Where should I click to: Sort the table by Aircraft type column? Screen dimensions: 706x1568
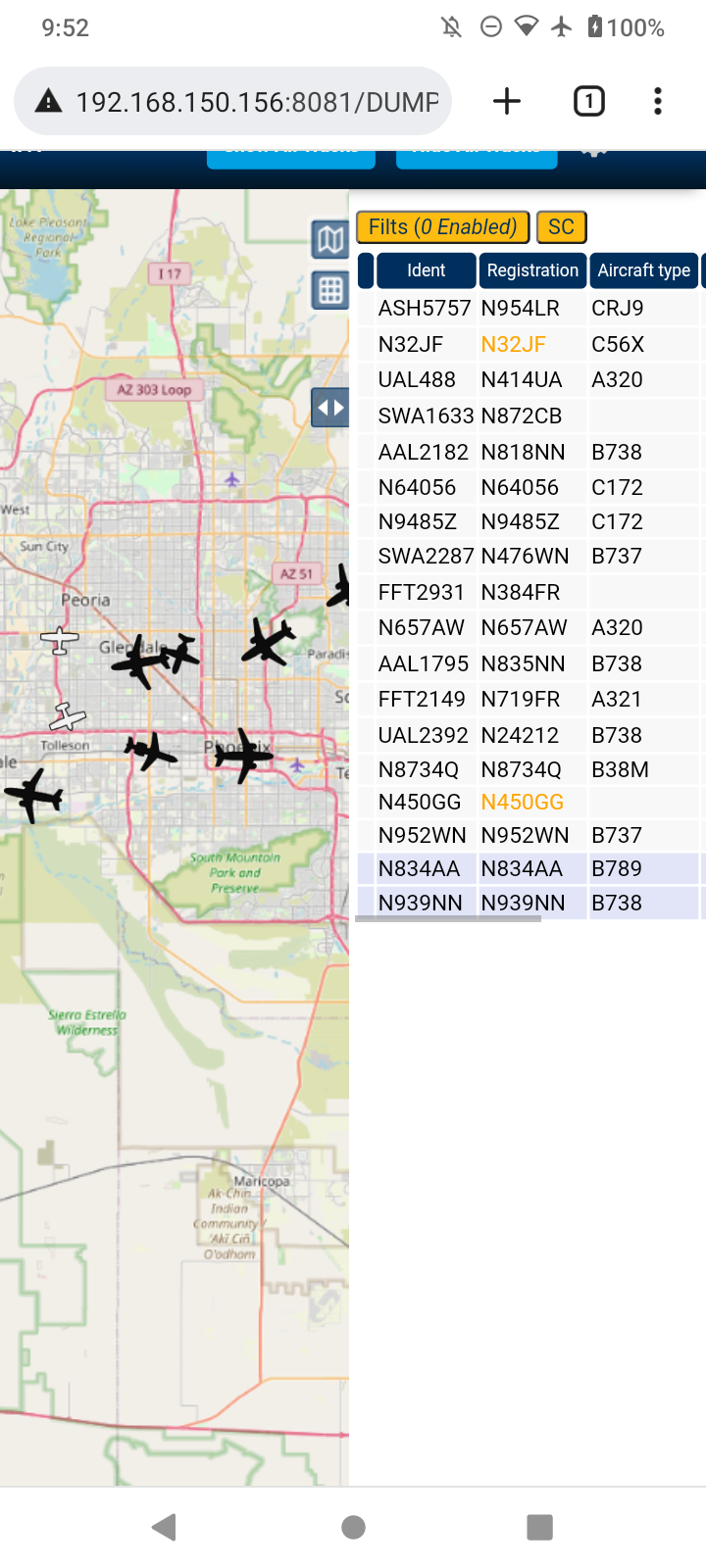coord(644,270)
